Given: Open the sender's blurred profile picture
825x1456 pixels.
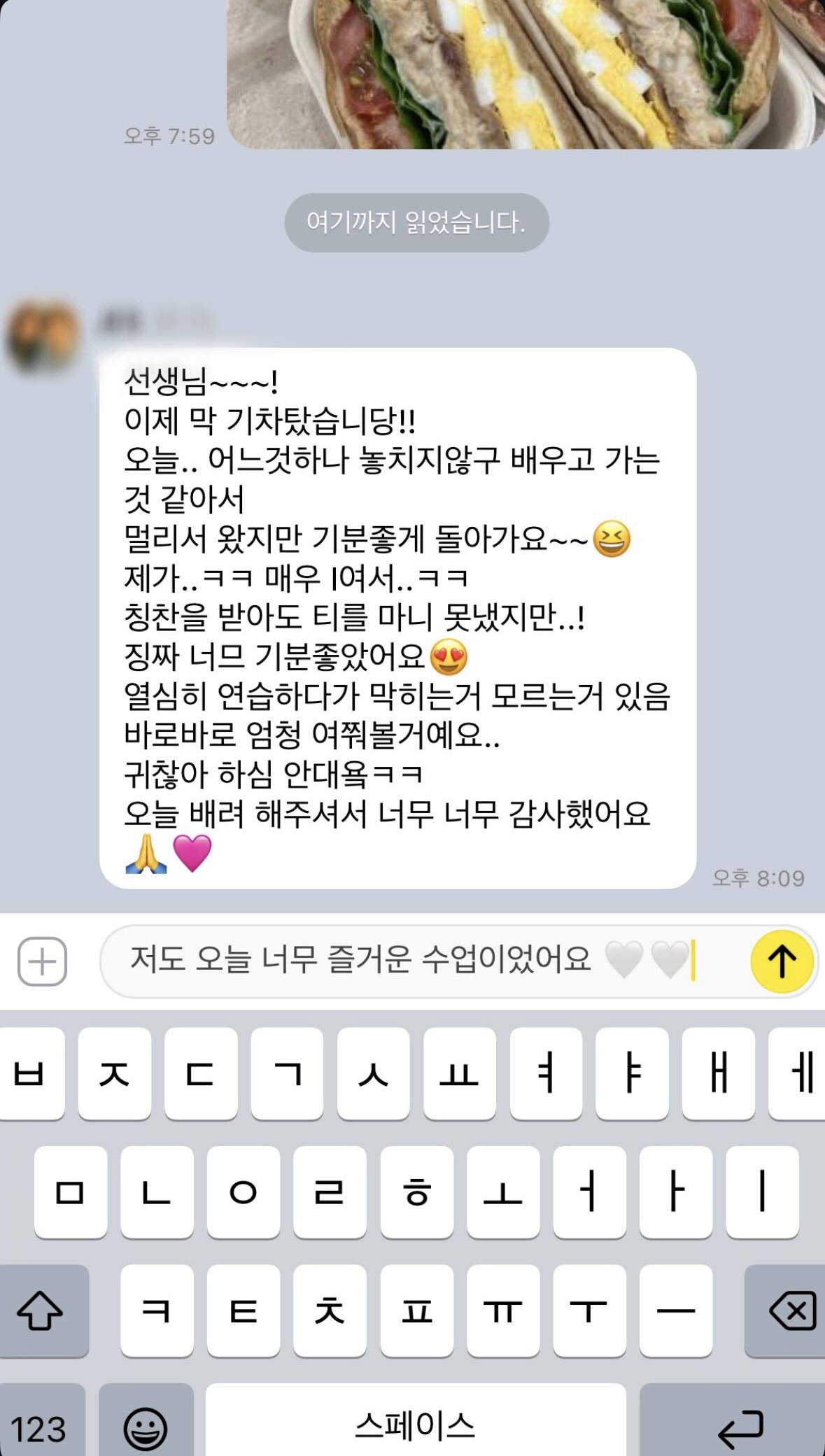Looking at the screenshot, I should coord(42,337).
